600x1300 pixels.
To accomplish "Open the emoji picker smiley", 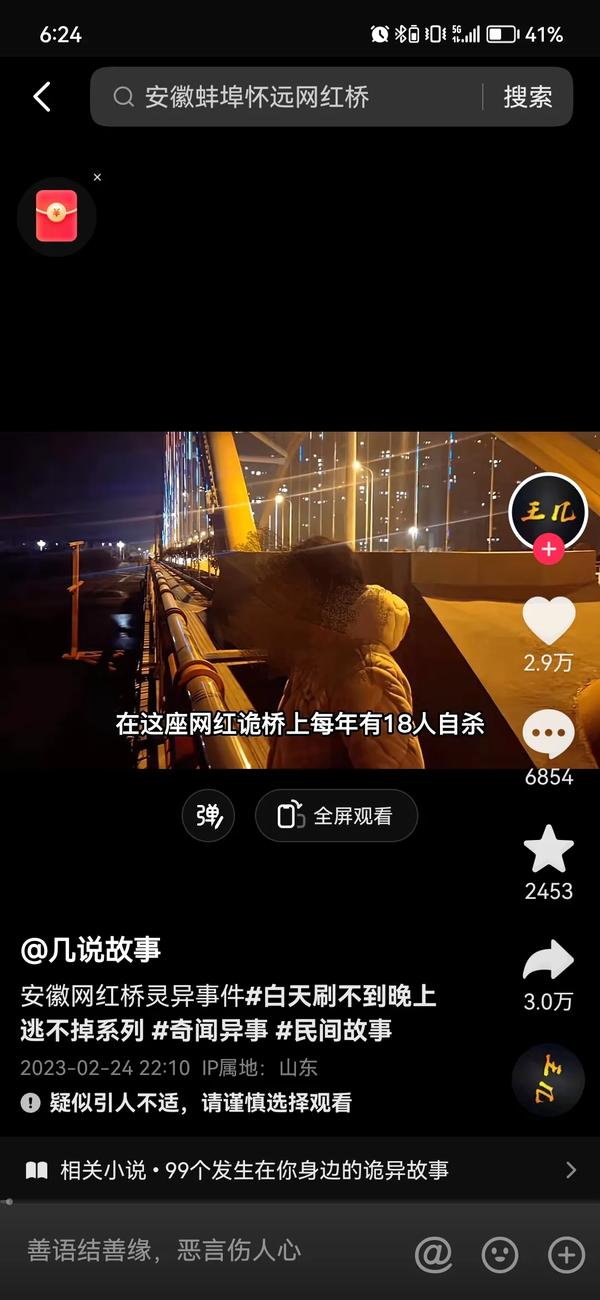I will (499, 1253).
